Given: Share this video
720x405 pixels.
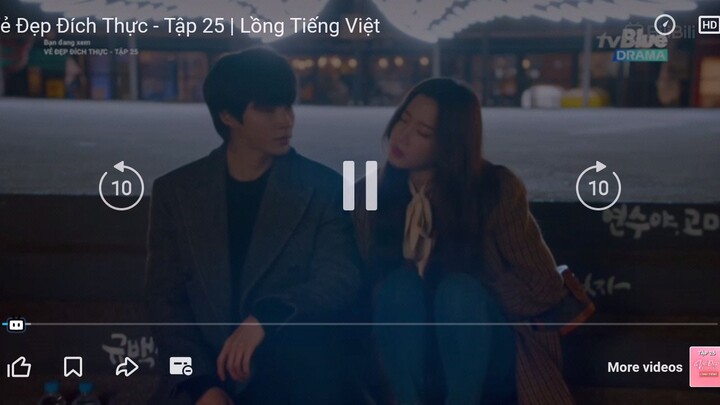Looking at the screenshot, I should (127, 367).
